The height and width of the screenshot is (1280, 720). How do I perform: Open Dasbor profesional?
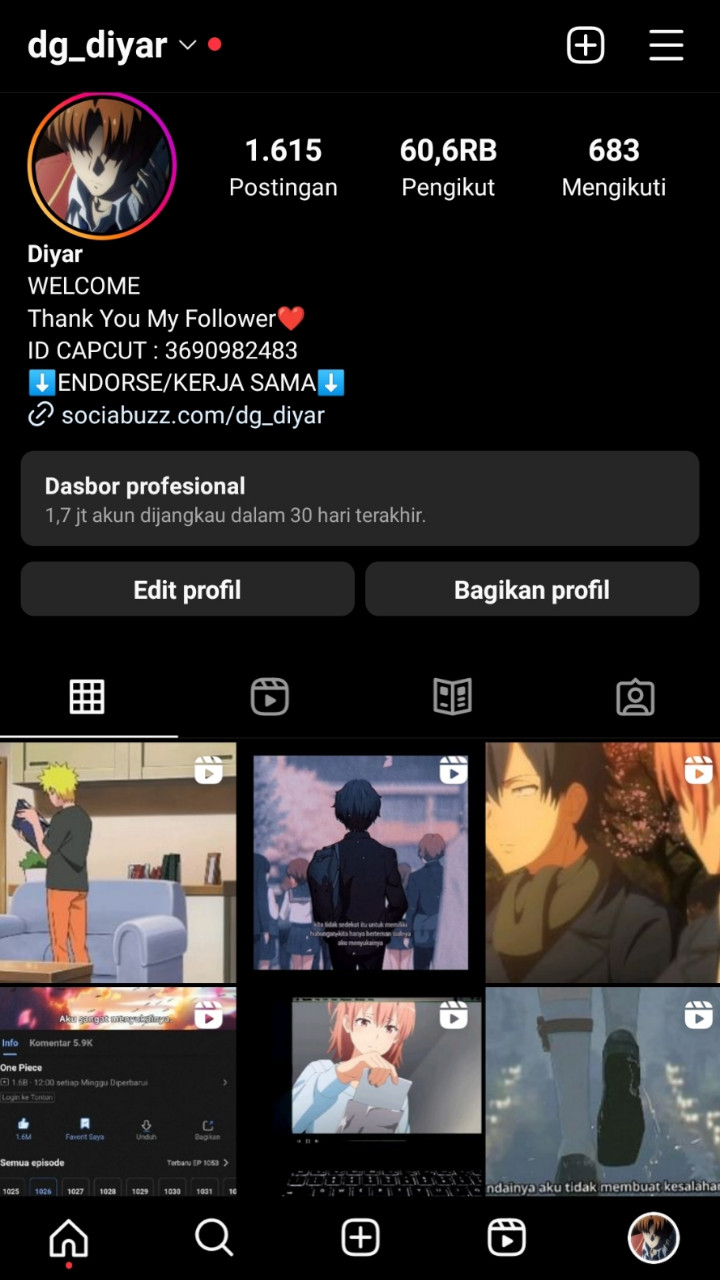[x=359, y=498]
